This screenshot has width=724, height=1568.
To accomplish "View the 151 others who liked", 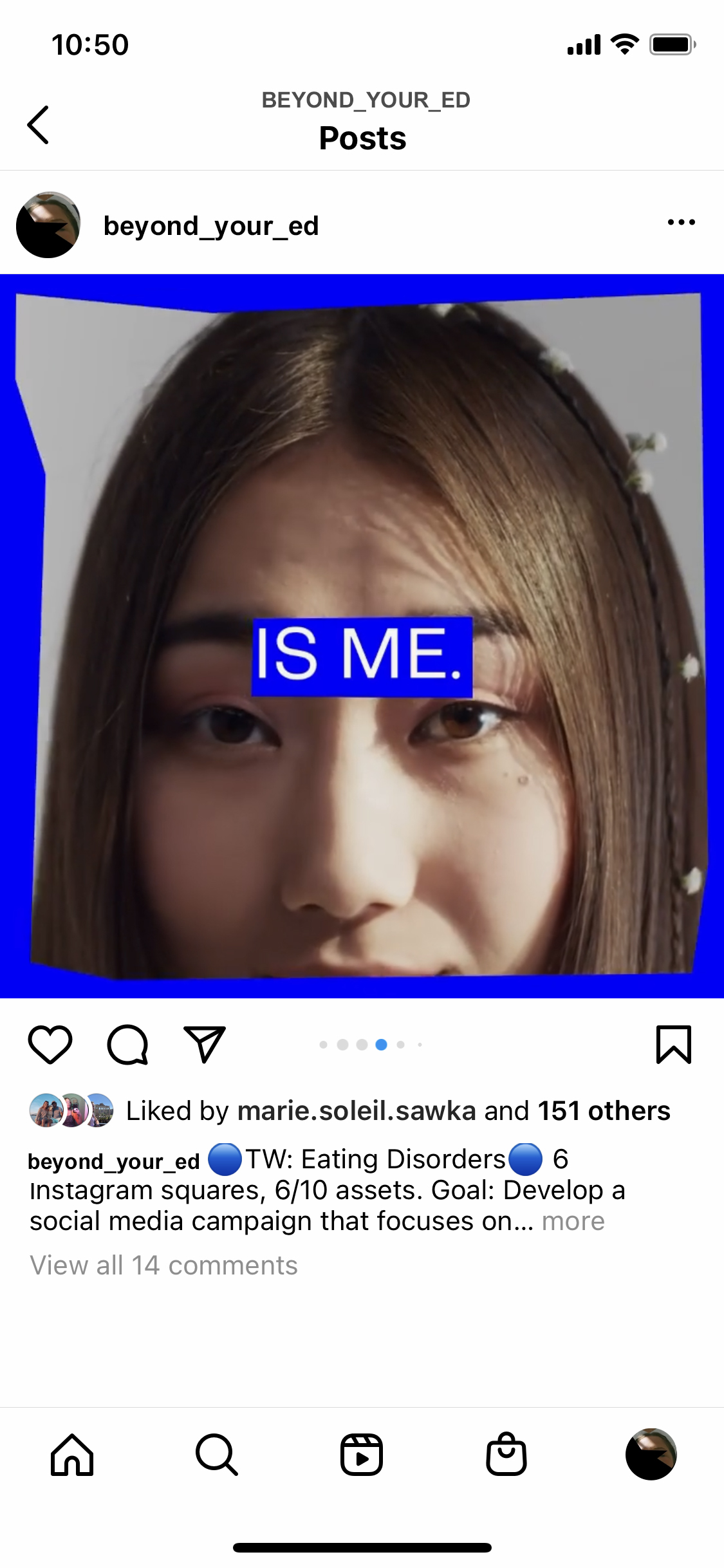I will coord(604,1111).
